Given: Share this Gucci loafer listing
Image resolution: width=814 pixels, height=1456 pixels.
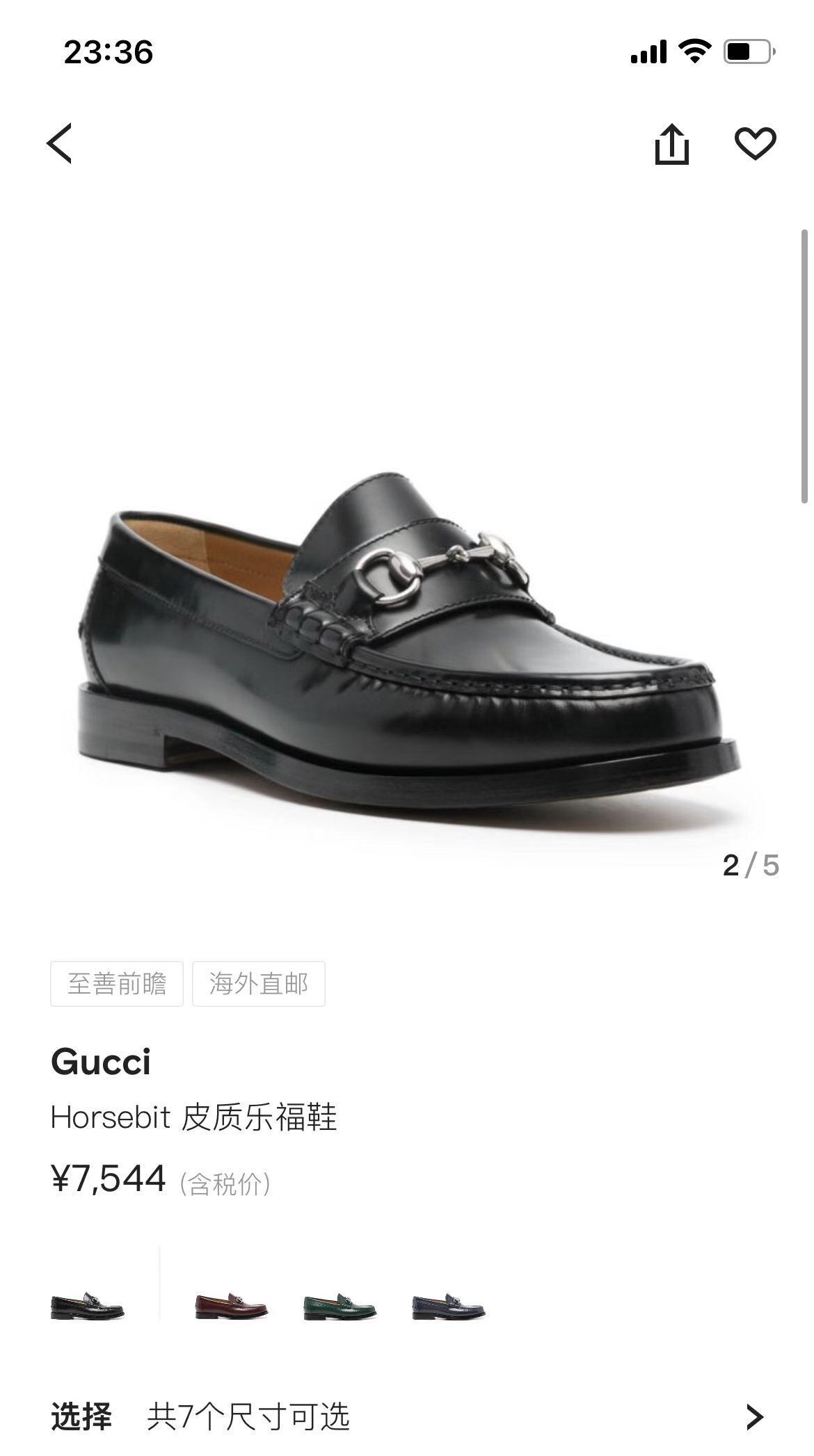Looking at the screenshot, I should pyautogui.click(x=671, y=144).
